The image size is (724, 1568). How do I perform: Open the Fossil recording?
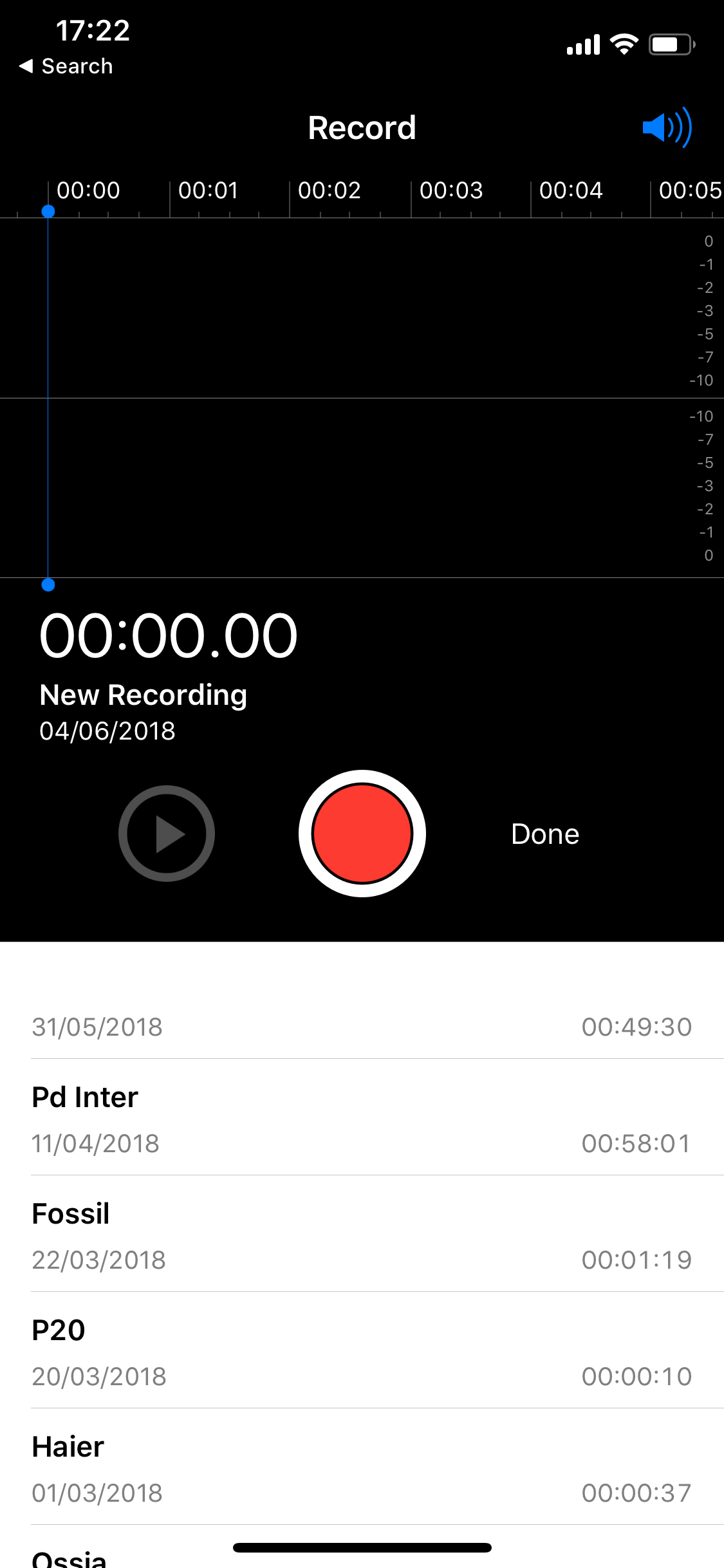click(x=360, y=1235)
